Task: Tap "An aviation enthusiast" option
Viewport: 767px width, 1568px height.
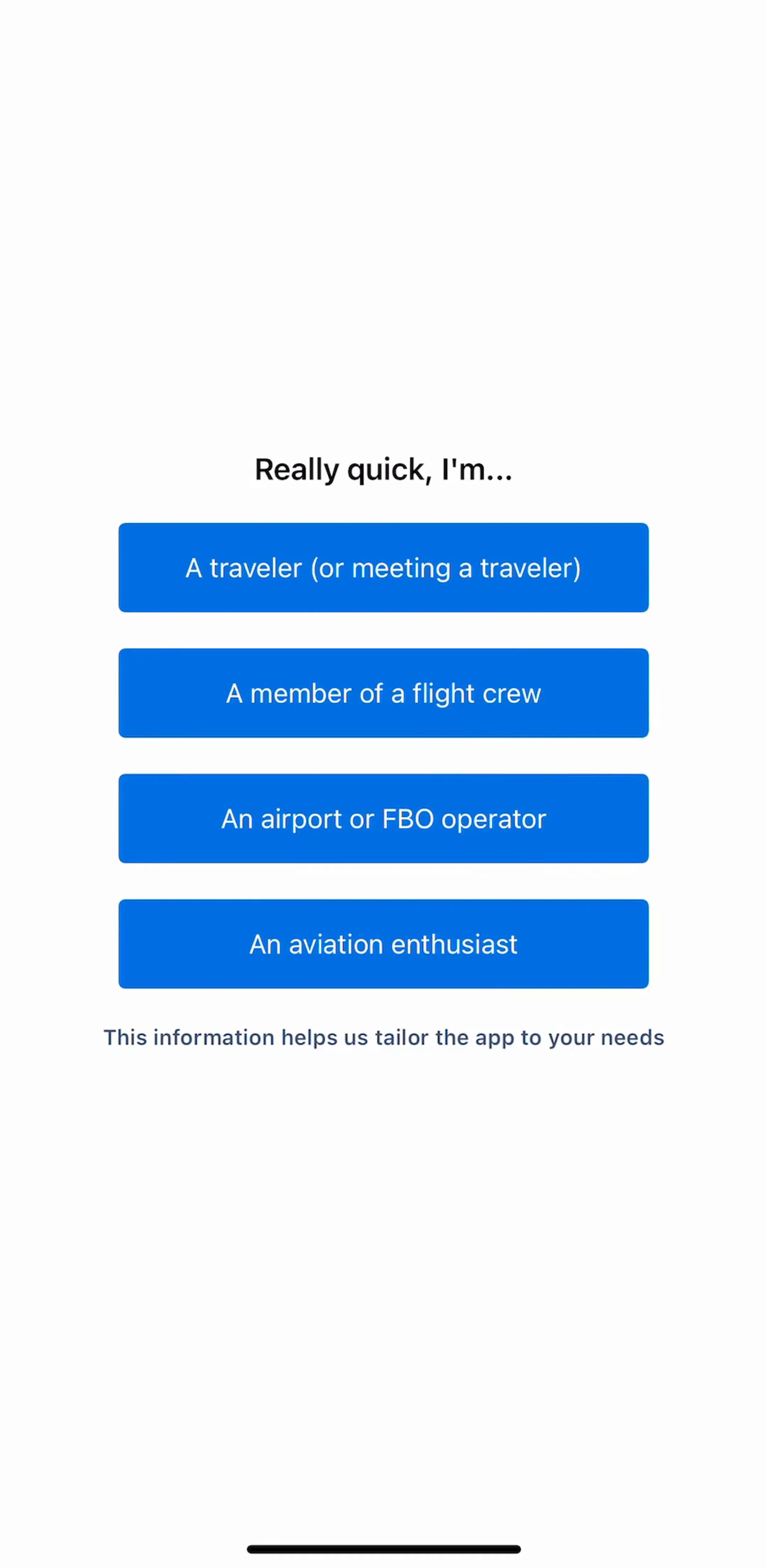Action: [383, 943]
